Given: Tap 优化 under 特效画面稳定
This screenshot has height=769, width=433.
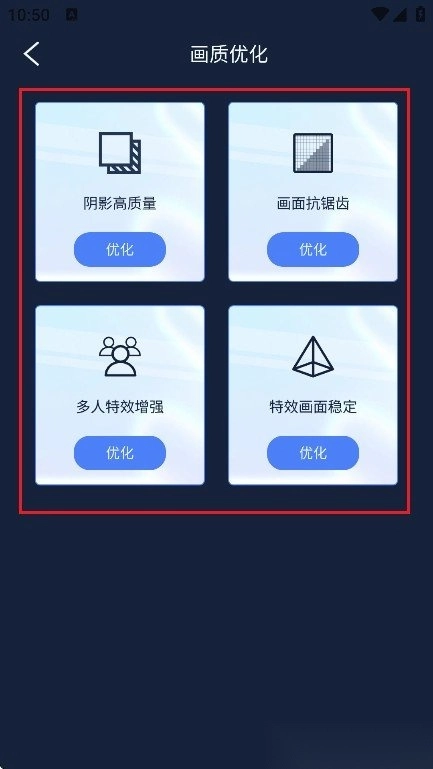Looking at the screenshot, I should pyautogui.click(x=313, y=453).
